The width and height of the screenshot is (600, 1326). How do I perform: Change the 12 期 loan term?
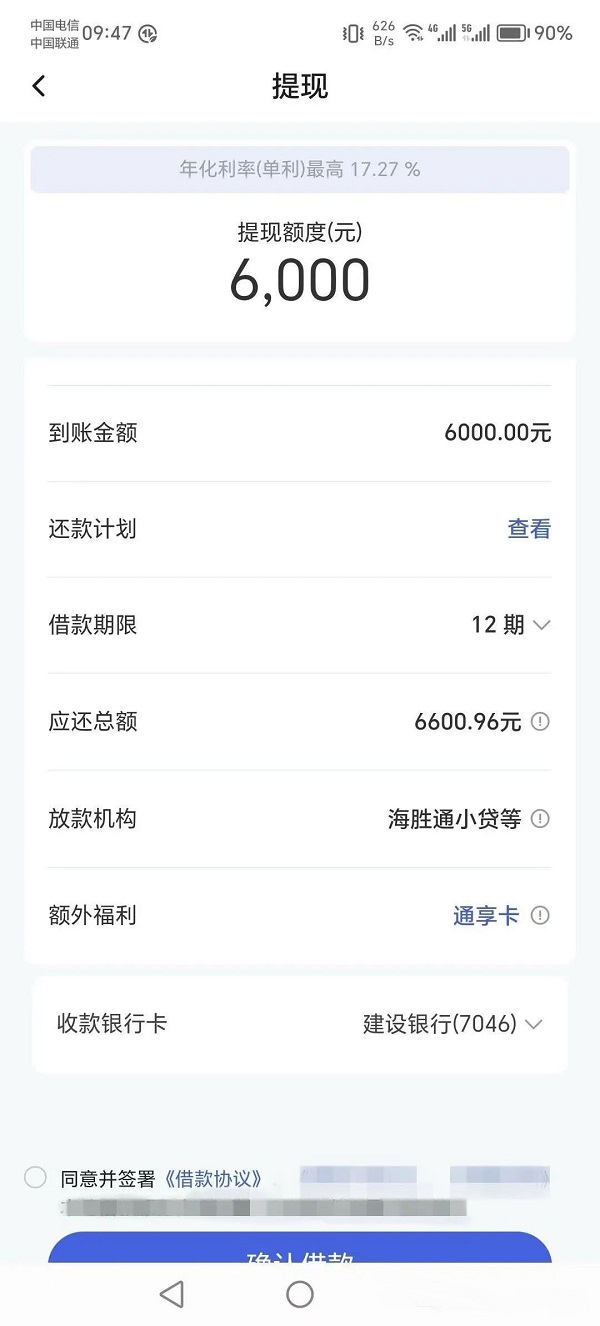[x=511, y=625]
